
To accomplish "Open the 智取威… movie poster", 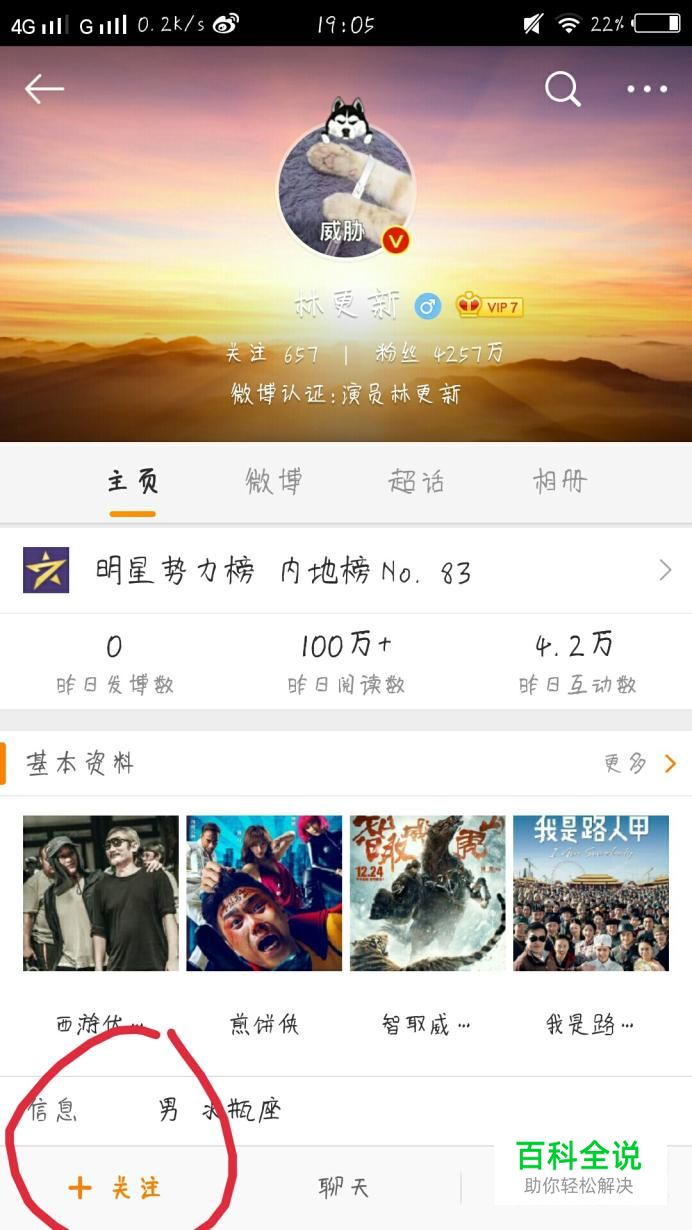I will 428,893.
